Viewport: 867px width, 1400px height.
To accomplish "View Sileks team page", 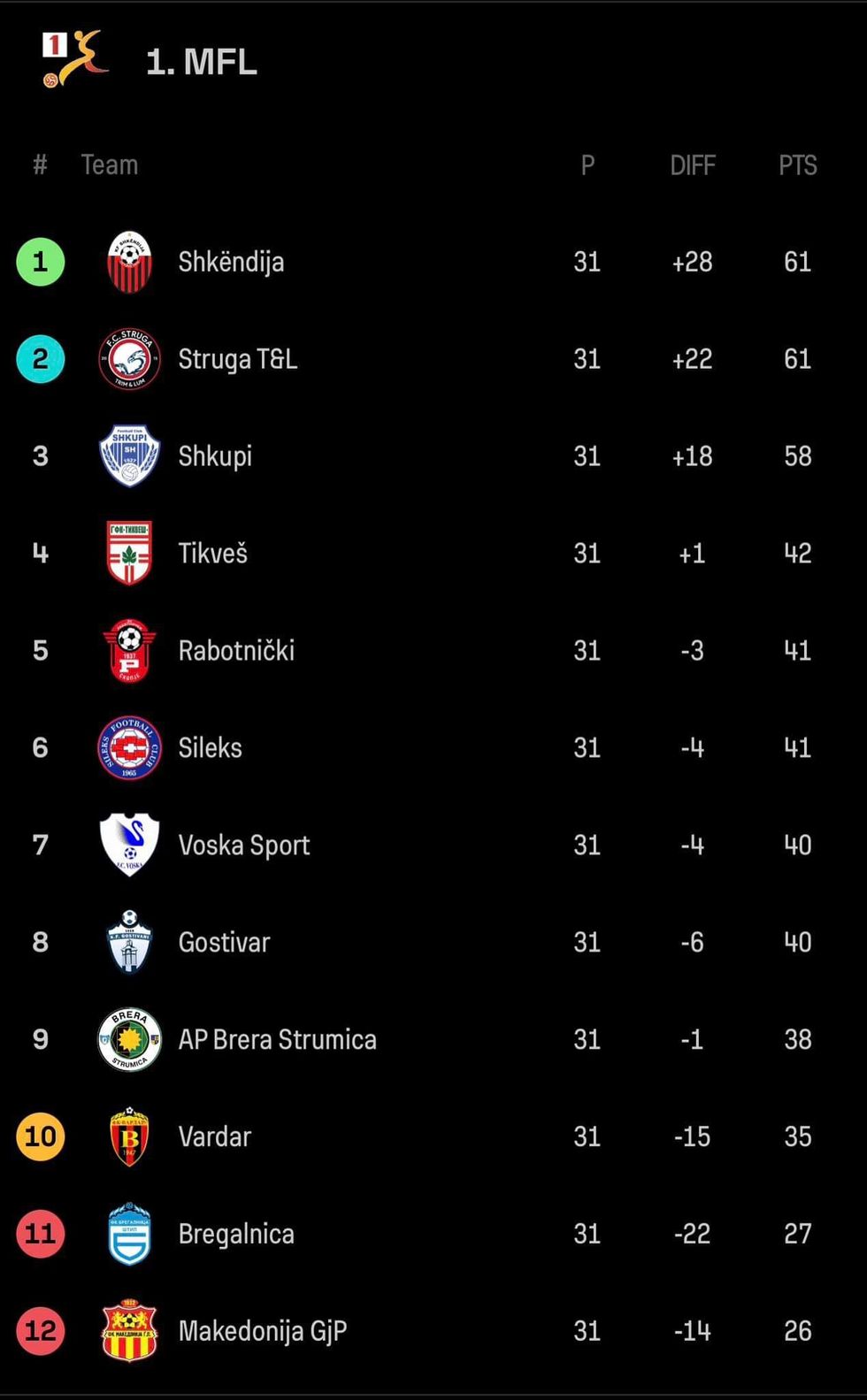I will [x=210, y=748].
